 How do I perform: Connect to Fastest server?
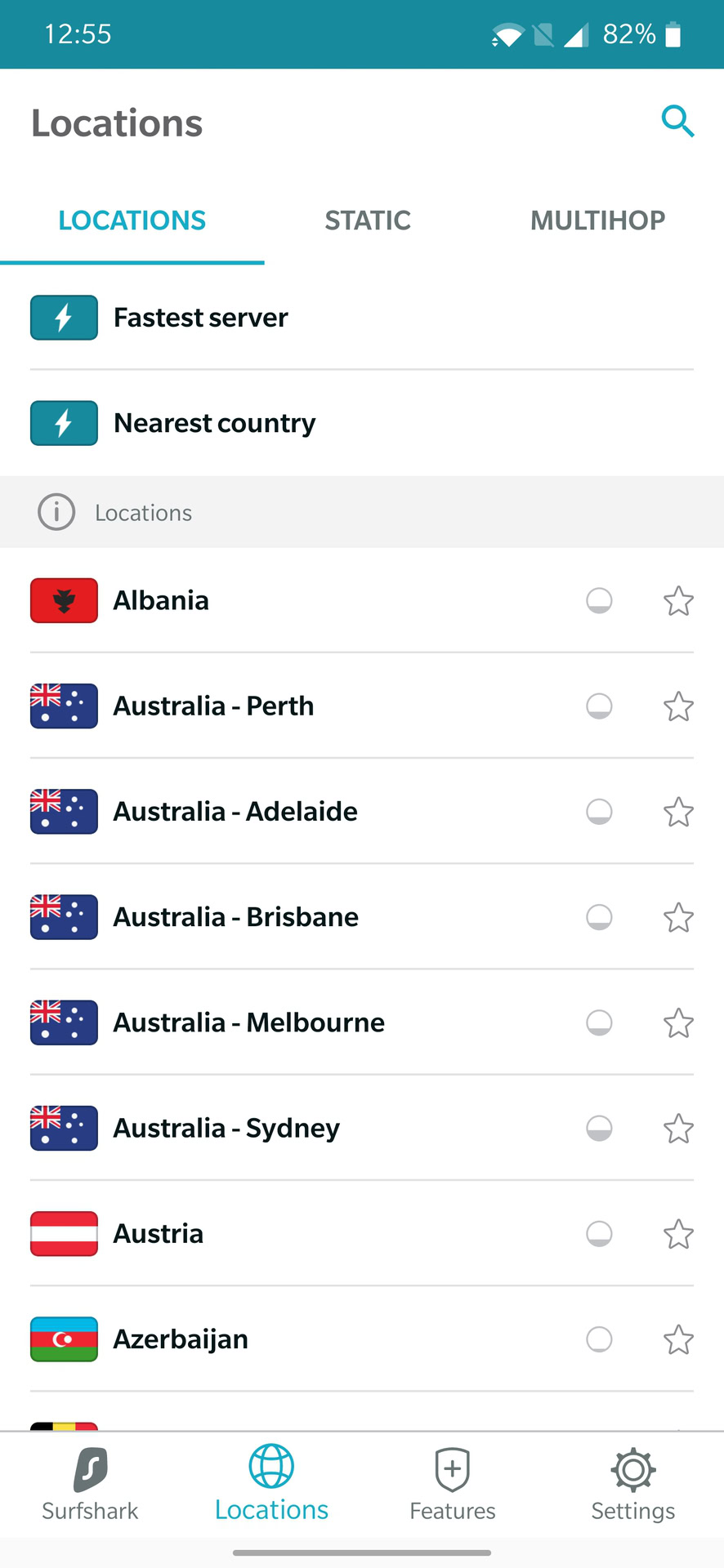pyautogui.click(x=201, y=318)
